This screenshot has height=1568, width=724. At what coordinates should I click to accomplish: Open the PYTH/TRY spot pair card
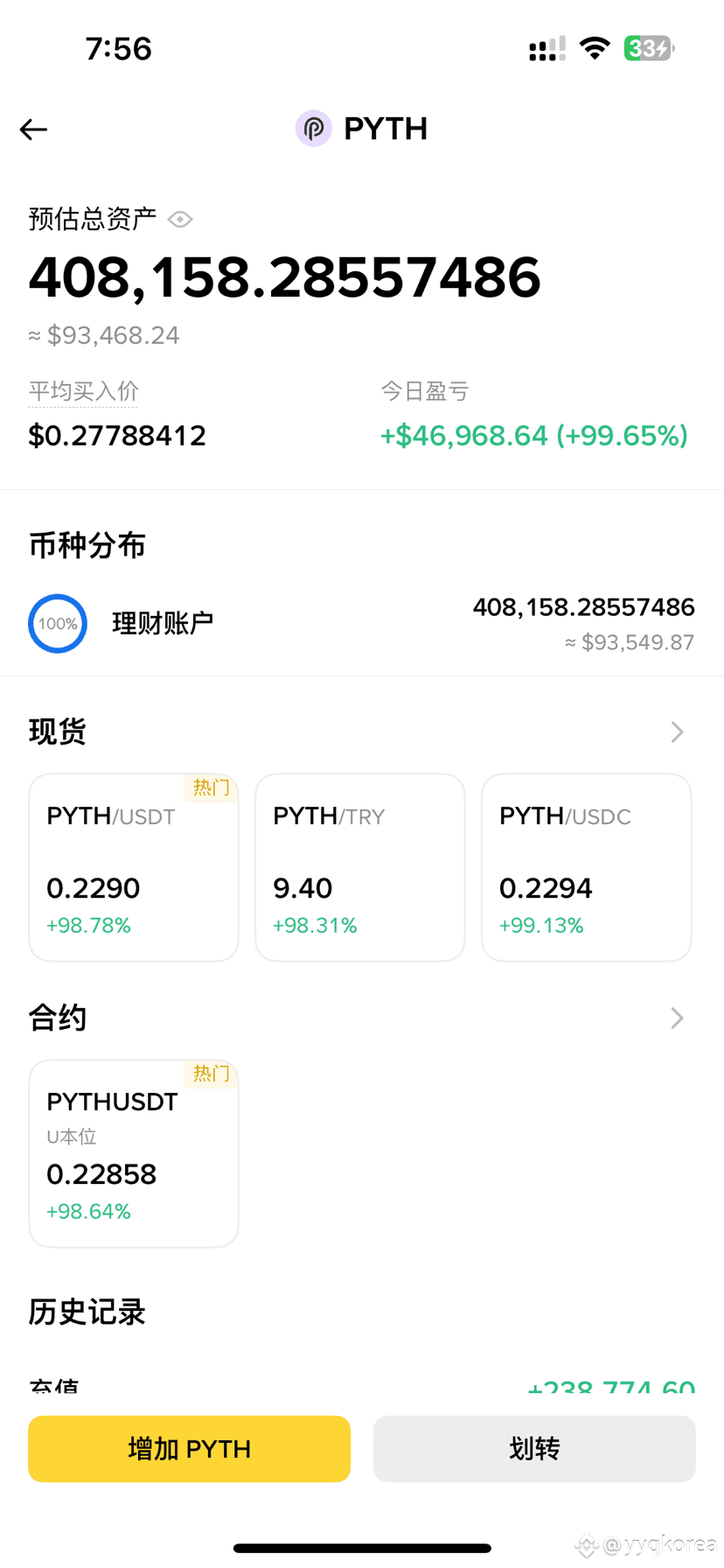pos(360,867)
